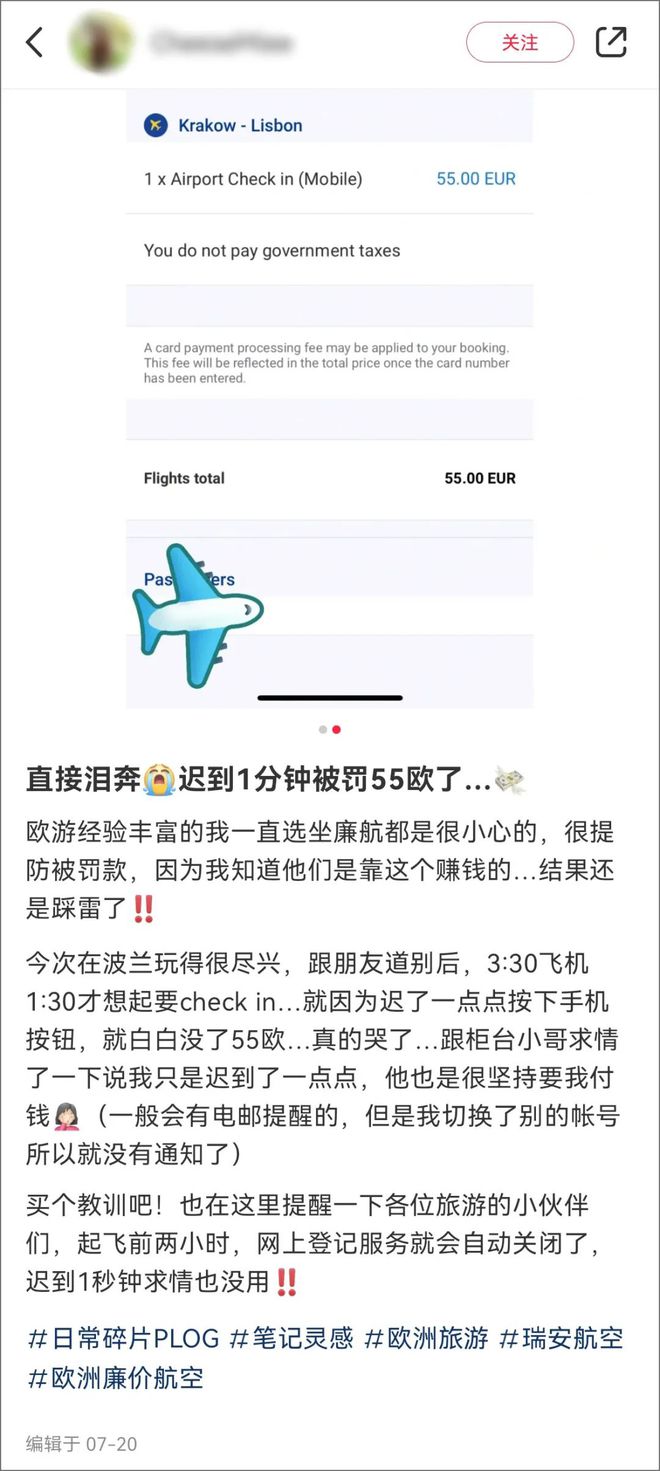Viewport: 660px width, 1471px height.
Task: Share this post via the share icon
Action: click(x=610, y=42)
